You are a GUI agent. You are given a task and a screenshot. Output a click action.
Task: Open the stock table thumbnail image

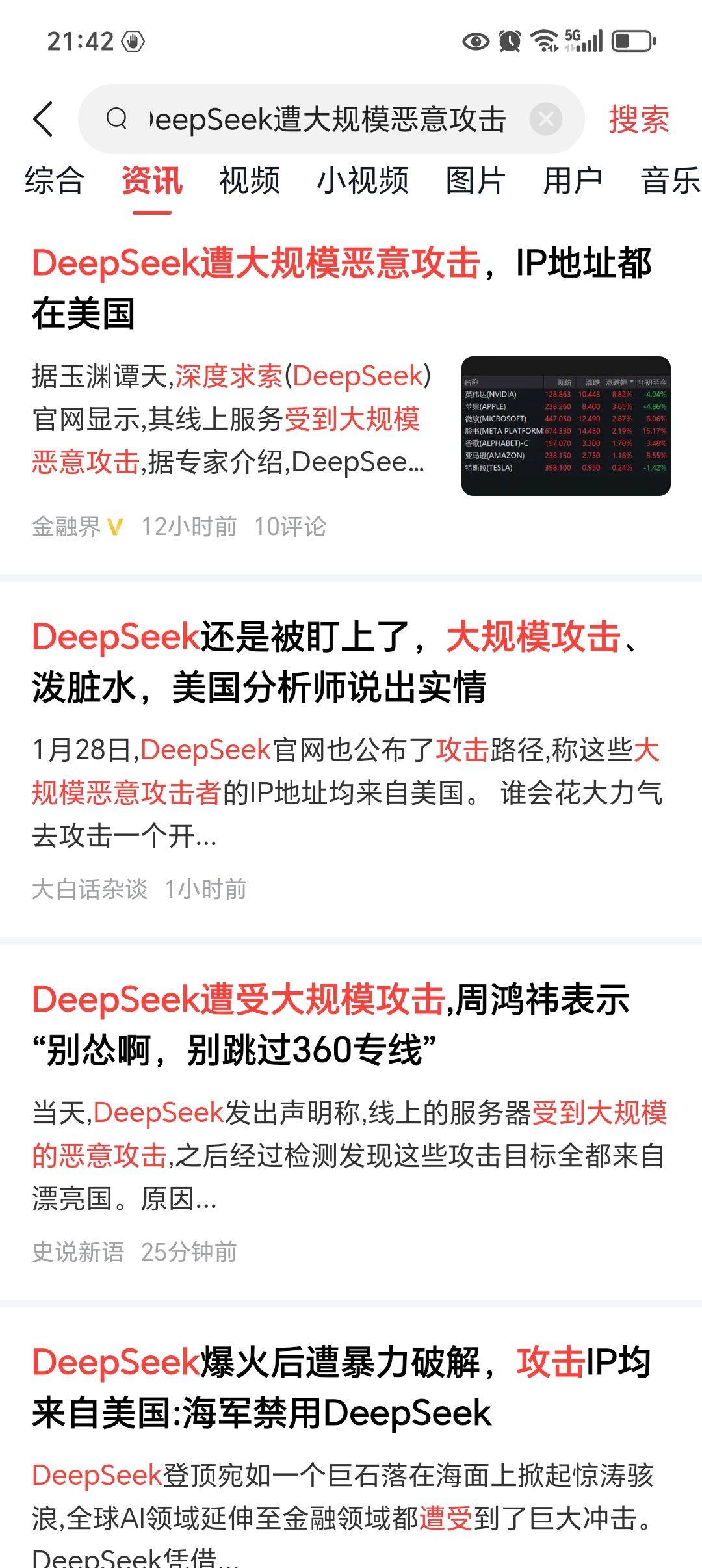tap(565, 426)
